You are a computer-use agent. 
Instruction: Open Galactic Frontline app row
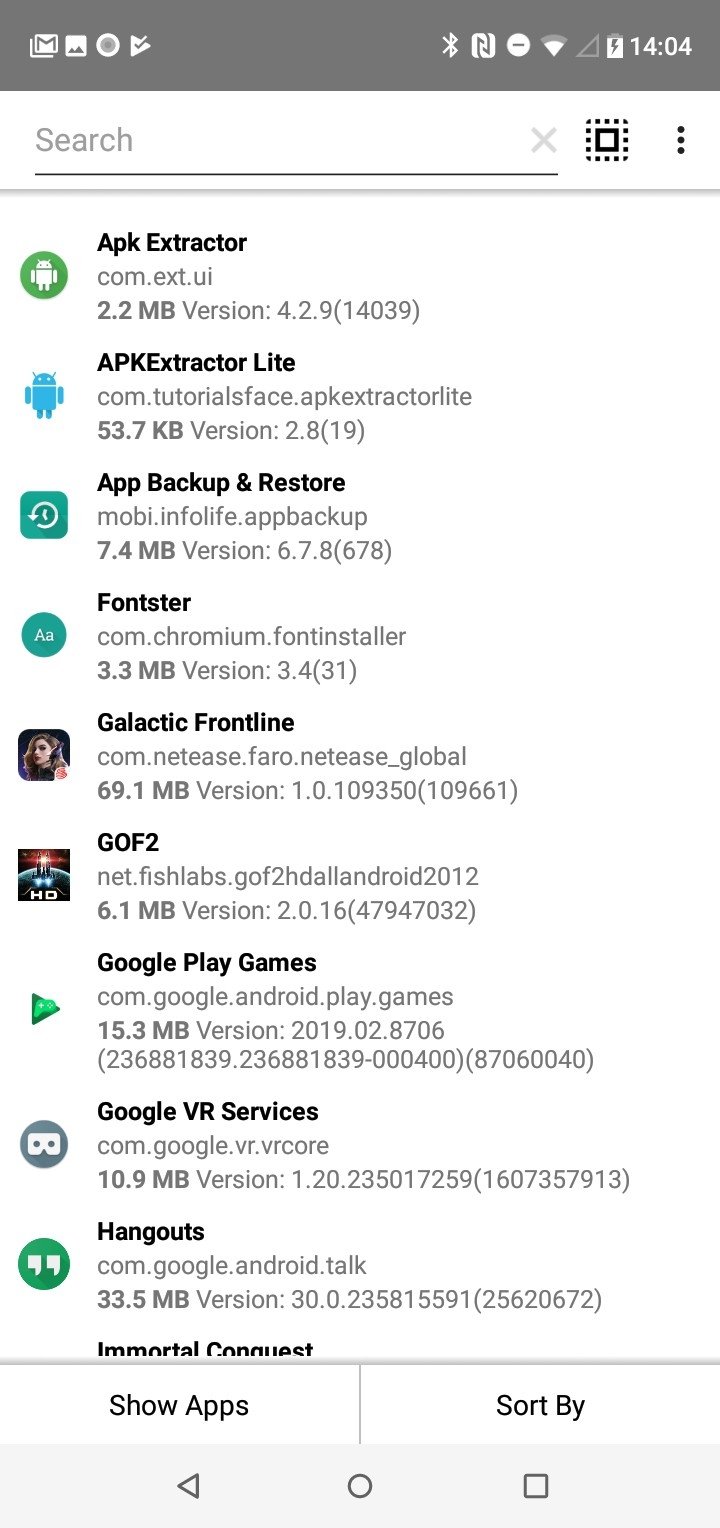click(x=360, y=756)
